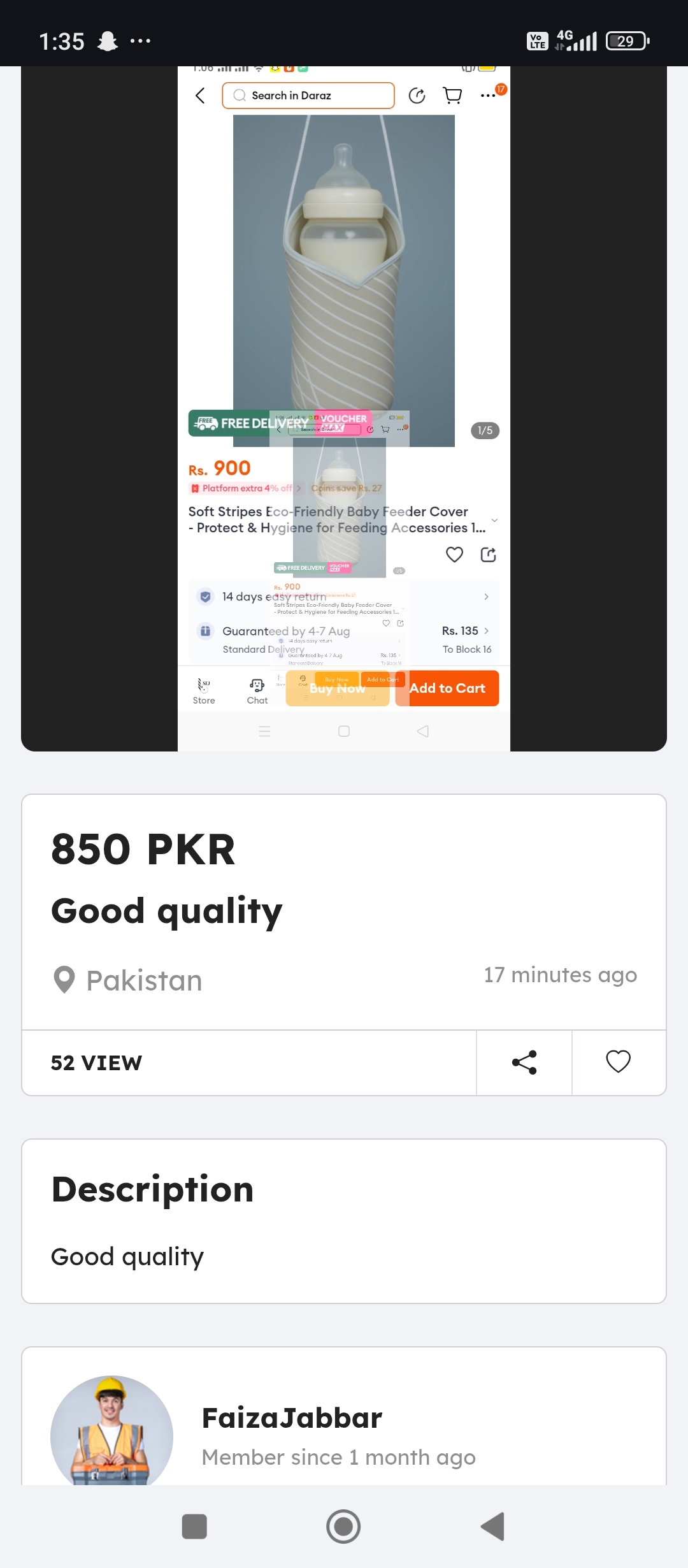Tap the system back button

[492, 1527]
